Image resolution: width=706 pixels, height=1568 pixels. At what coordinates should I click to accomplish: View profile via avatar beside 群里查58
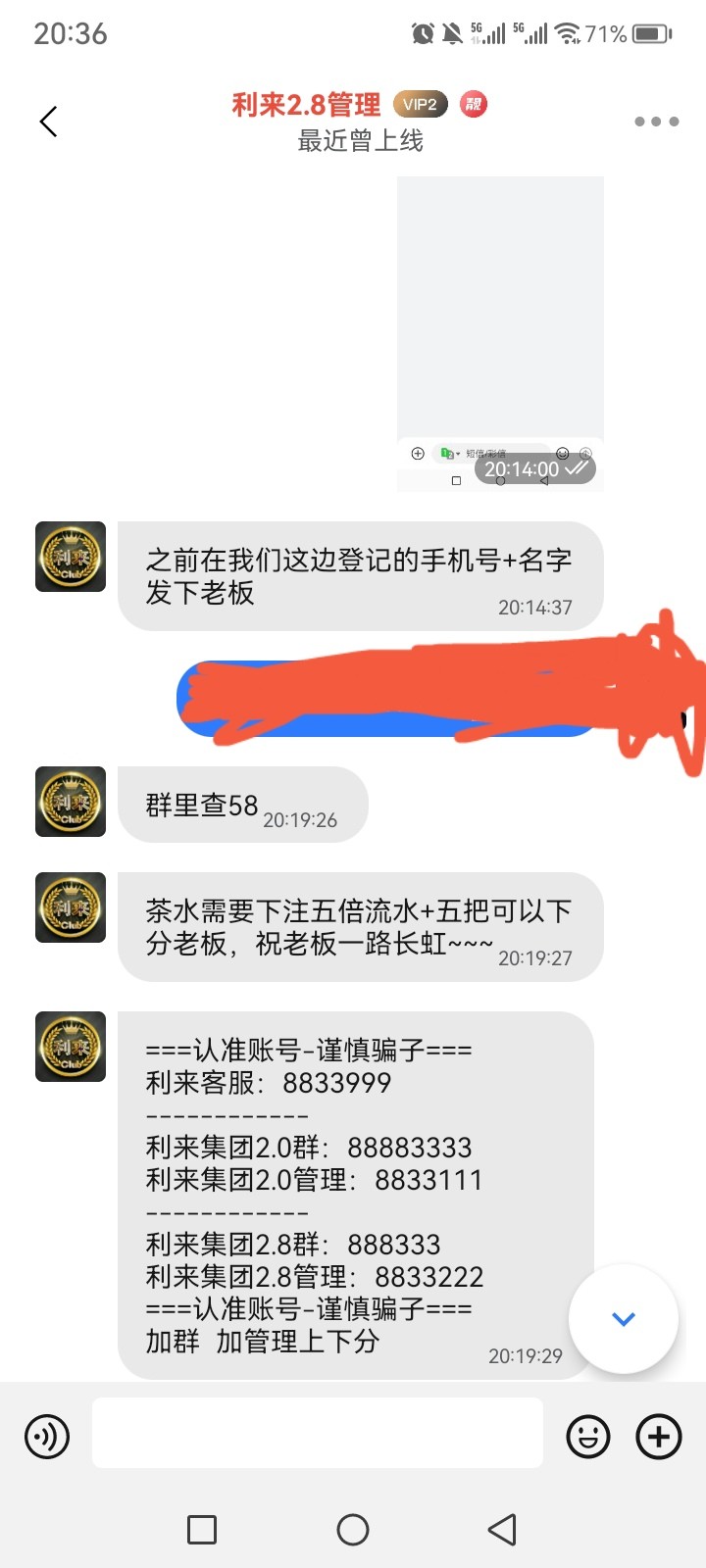[71, 802]
